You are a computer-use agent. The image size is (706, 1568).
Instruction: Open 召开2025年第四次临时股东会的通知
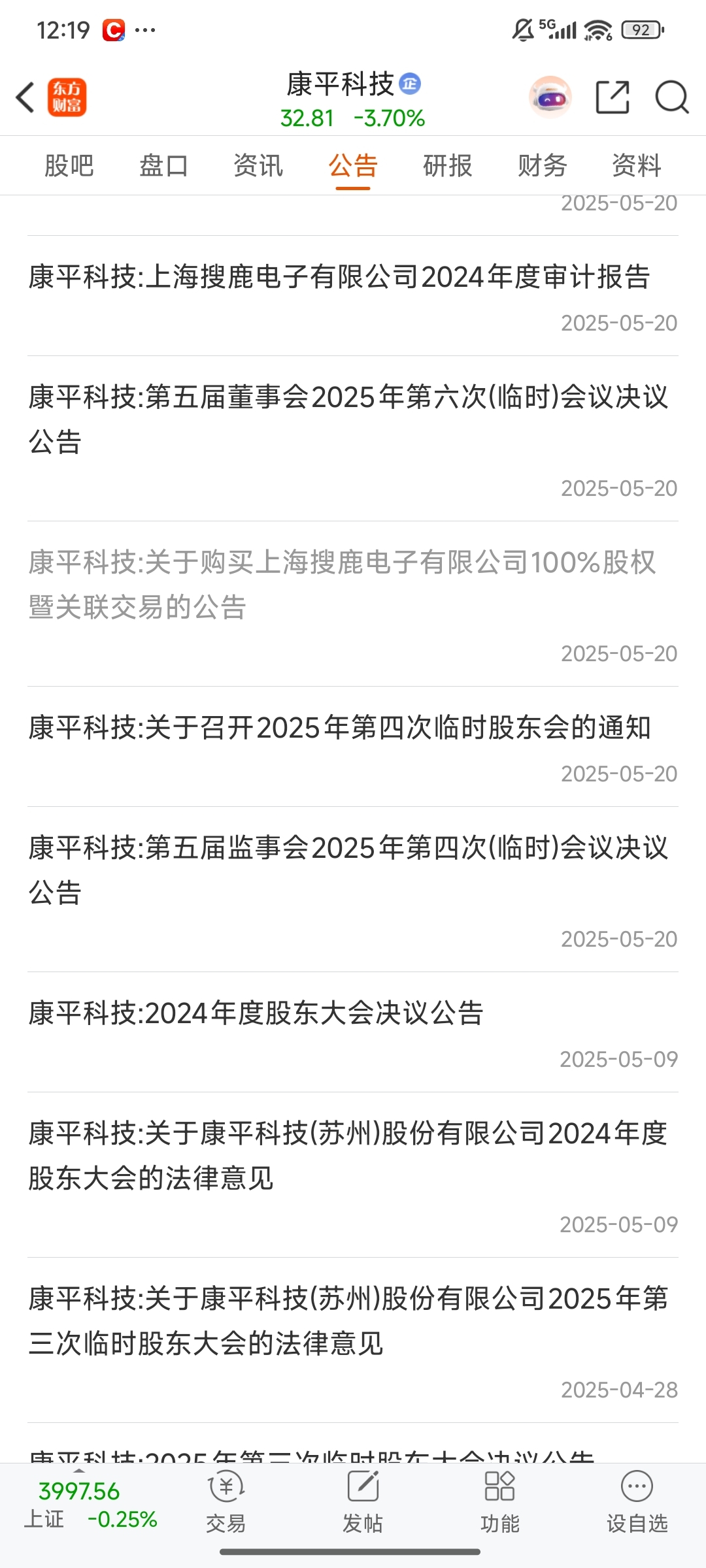pyautogui.click(x=340, y=728)
